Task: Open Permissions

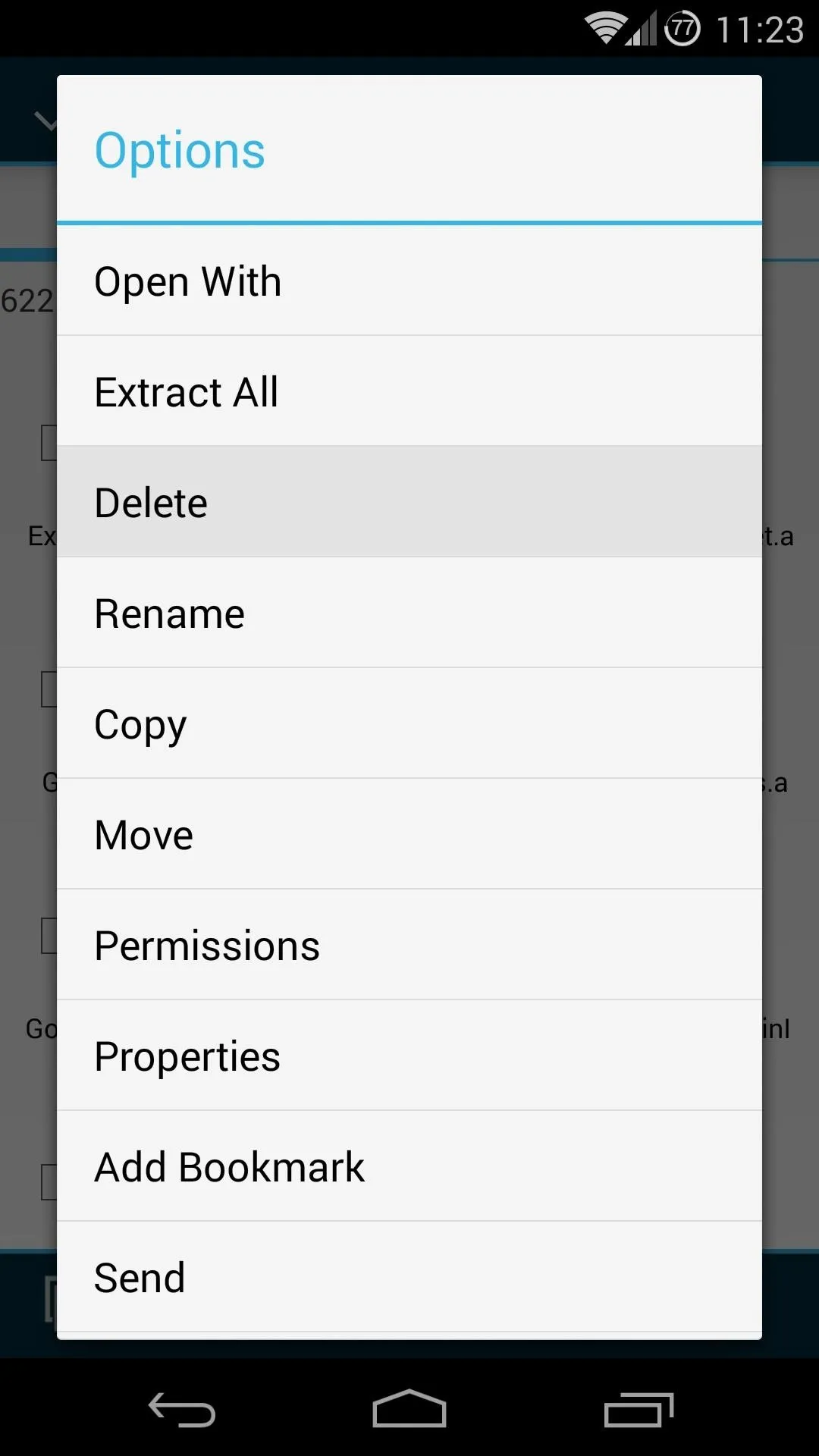Action: (x=409, y=945)
